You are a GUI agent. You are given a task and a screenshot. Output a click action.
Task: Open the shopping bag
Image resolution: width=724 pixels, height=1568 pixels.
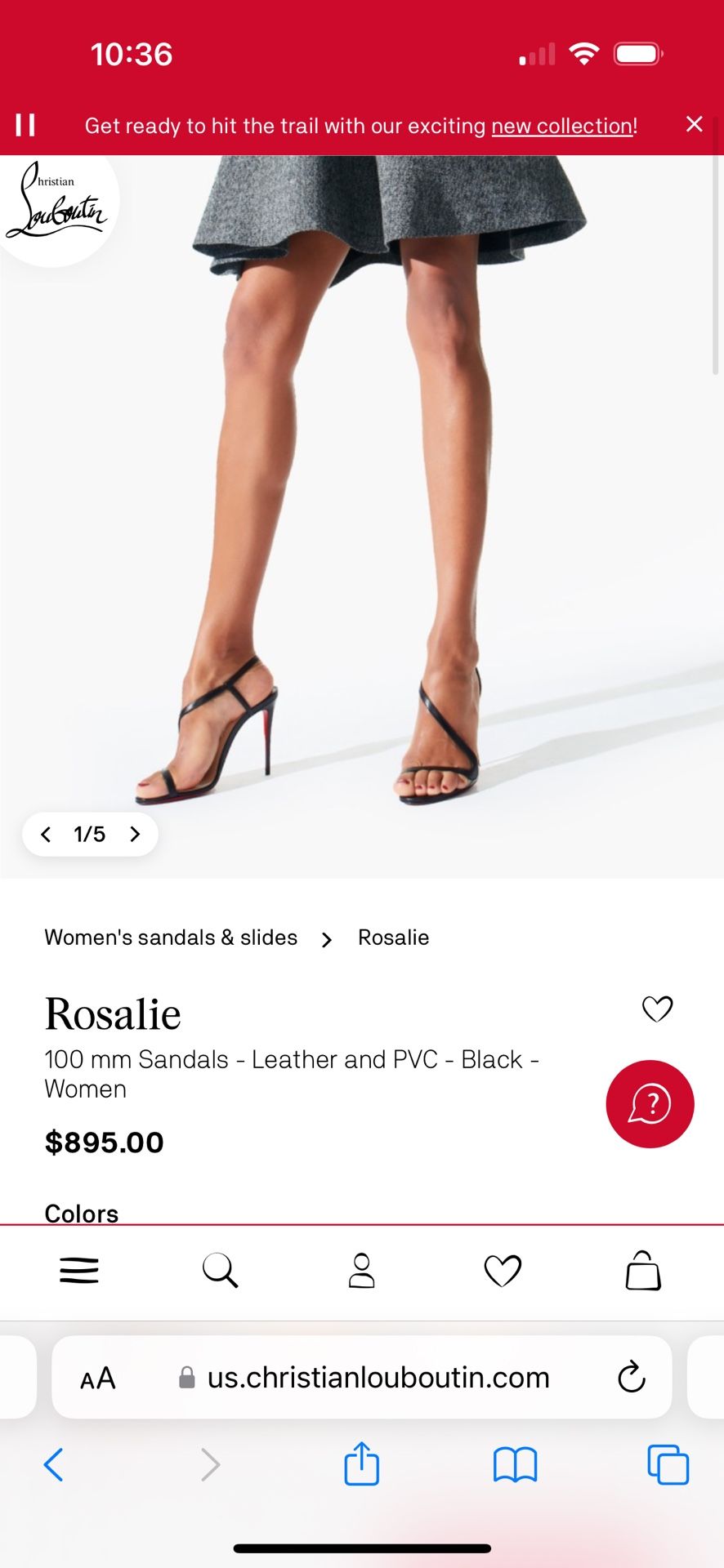644,1271
